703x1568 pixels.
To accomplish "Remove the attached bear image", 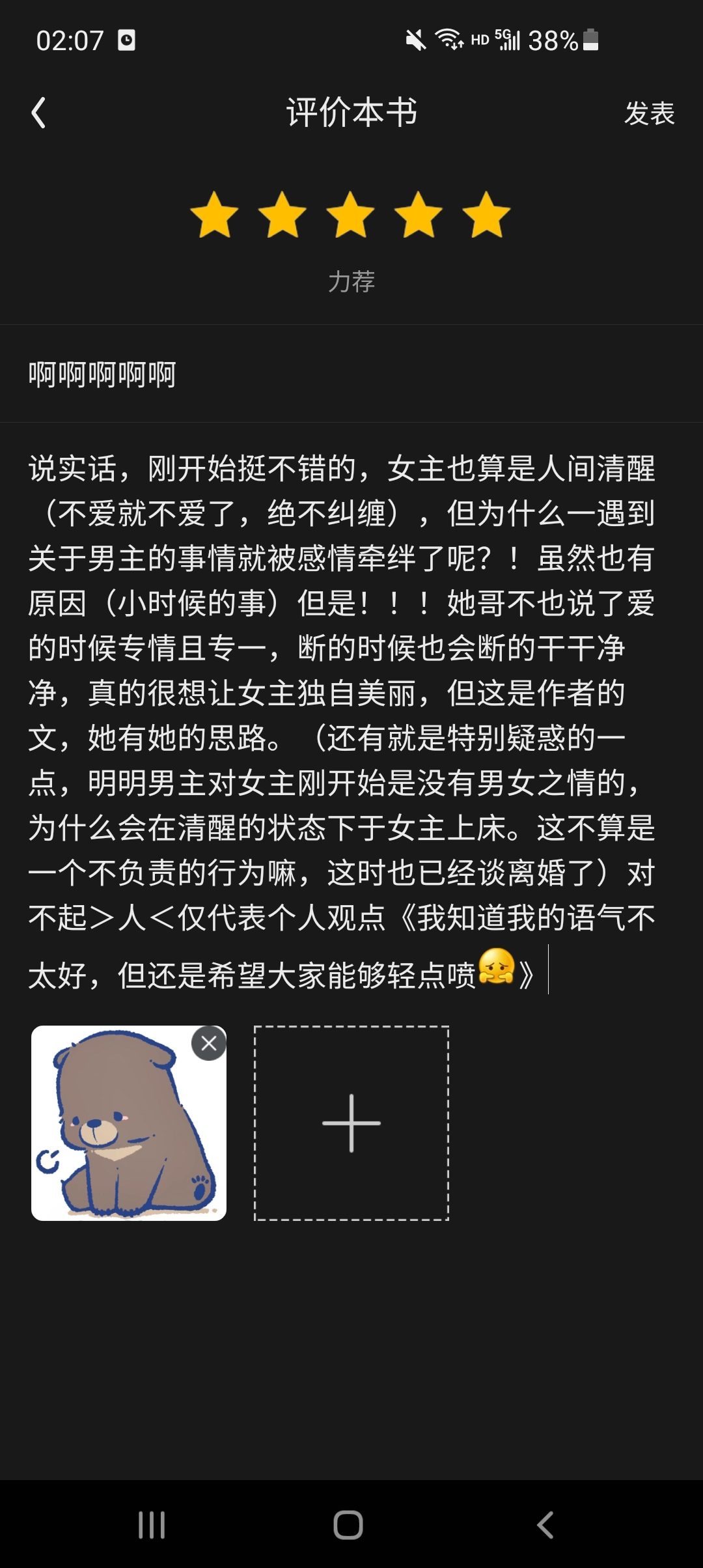I will pos(209,1043).
